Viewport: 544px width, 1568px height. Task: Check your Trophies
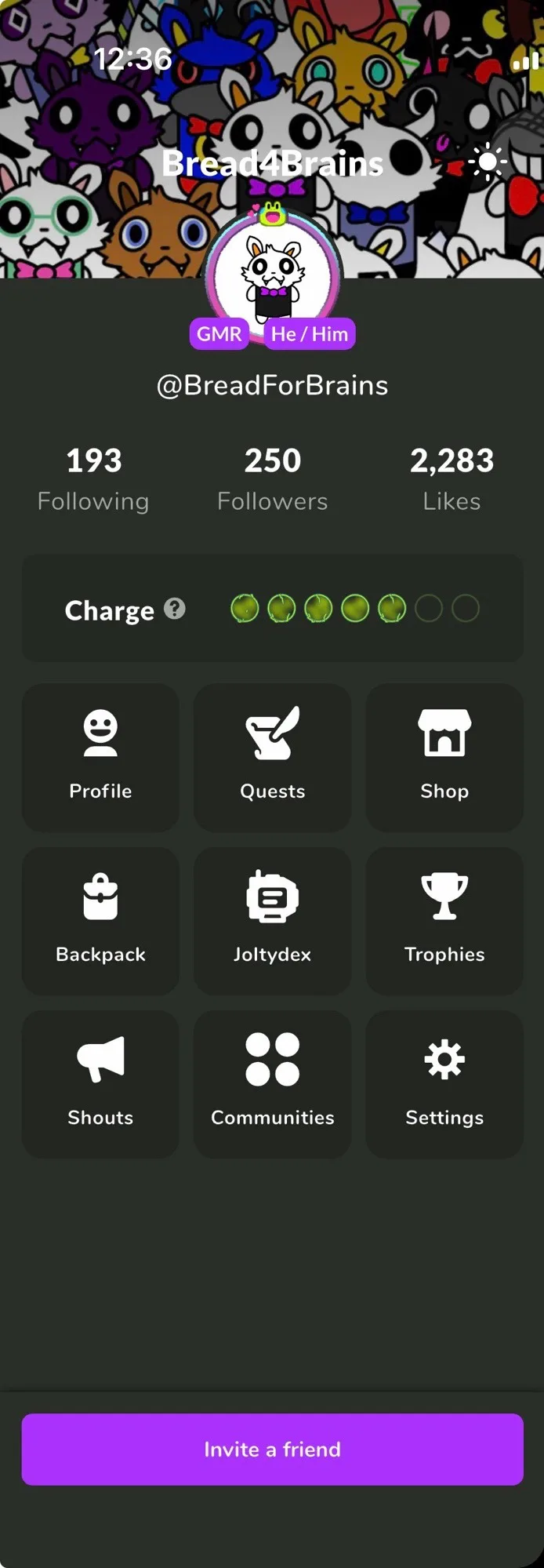[x=444, y=920]
